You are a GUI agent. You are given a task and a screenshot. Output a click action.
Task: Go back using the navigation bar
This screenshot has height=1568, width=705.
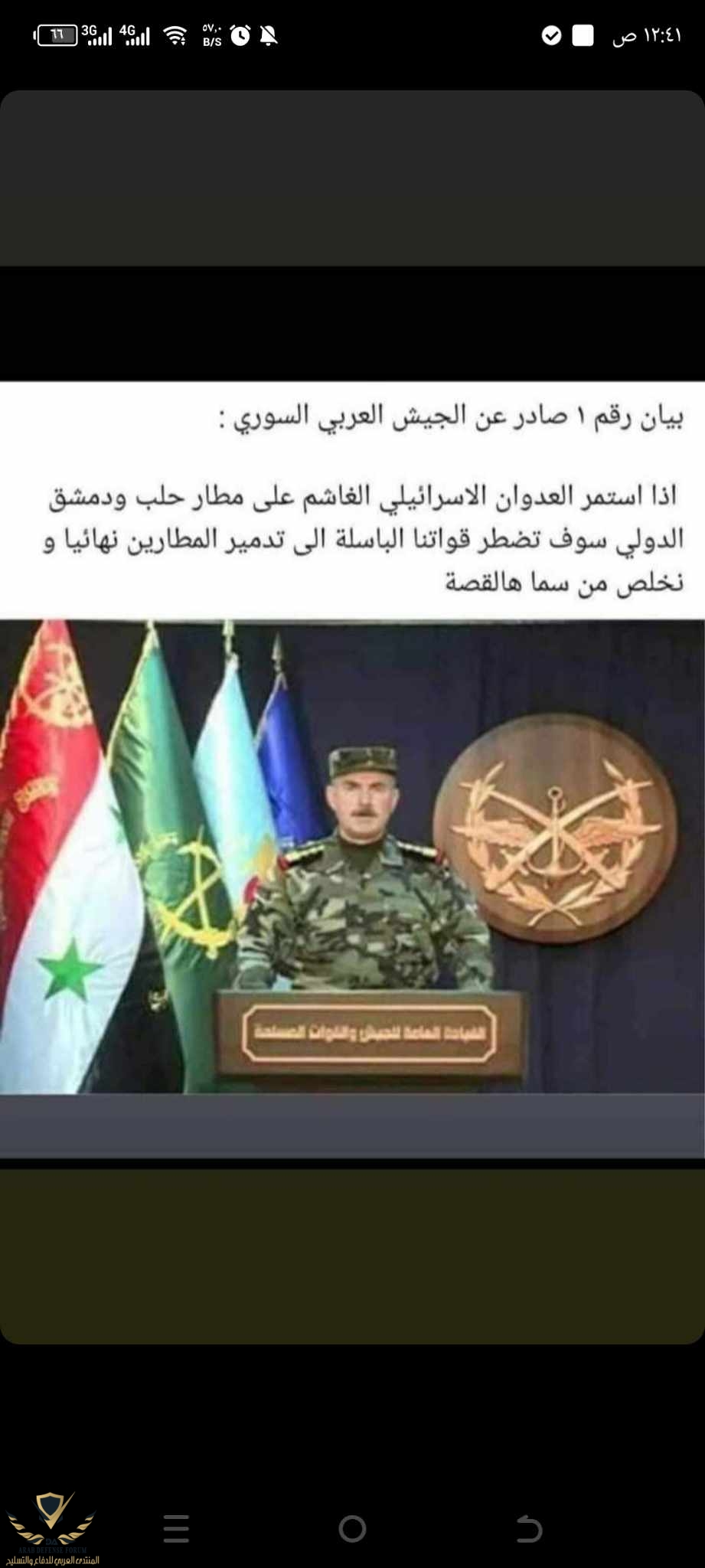[529, 1528]
